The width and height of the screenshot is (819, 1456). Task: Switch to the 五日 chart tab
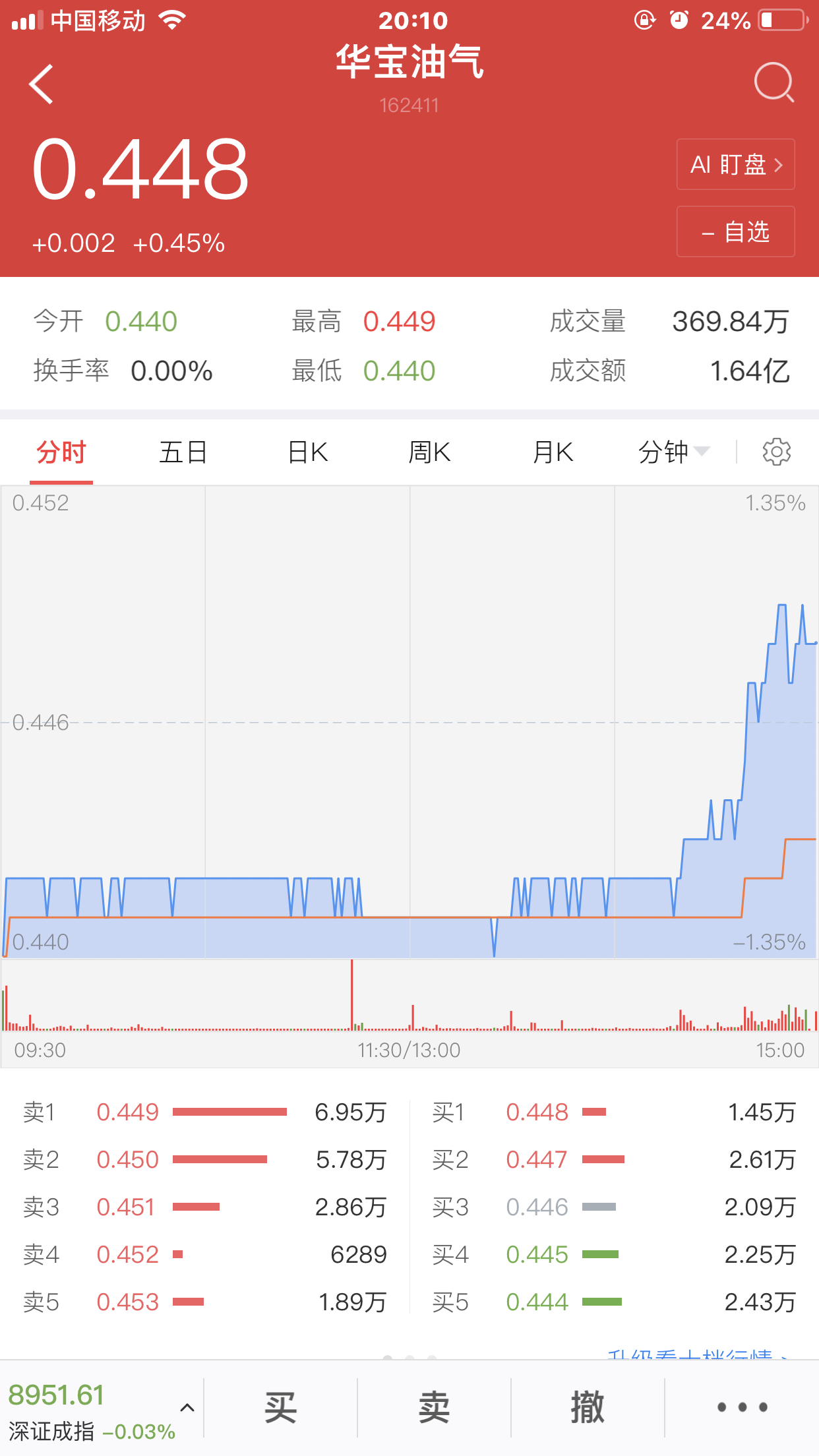pyautogui.click(x=183, y=452)
